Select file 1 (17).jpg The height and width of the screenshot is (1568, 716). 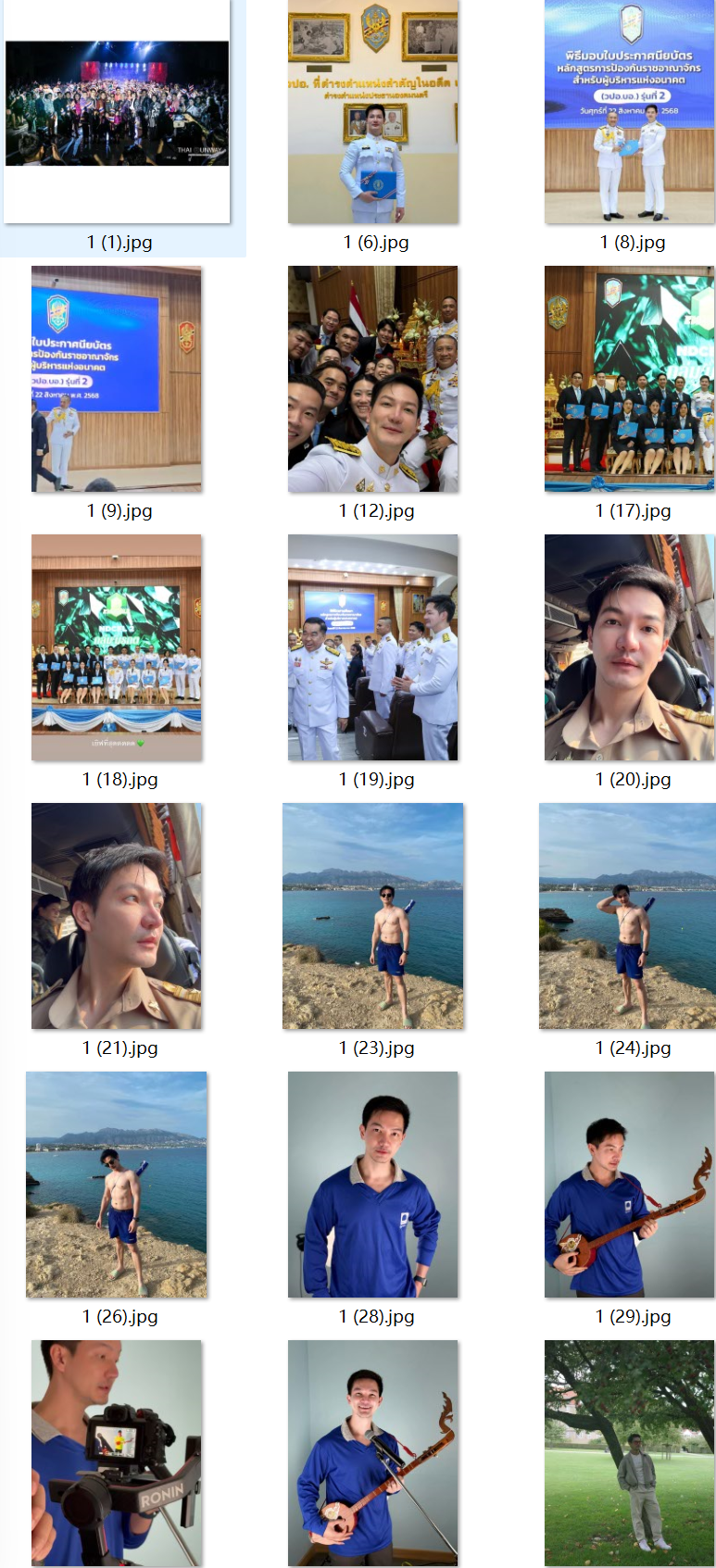pos(629,379)
